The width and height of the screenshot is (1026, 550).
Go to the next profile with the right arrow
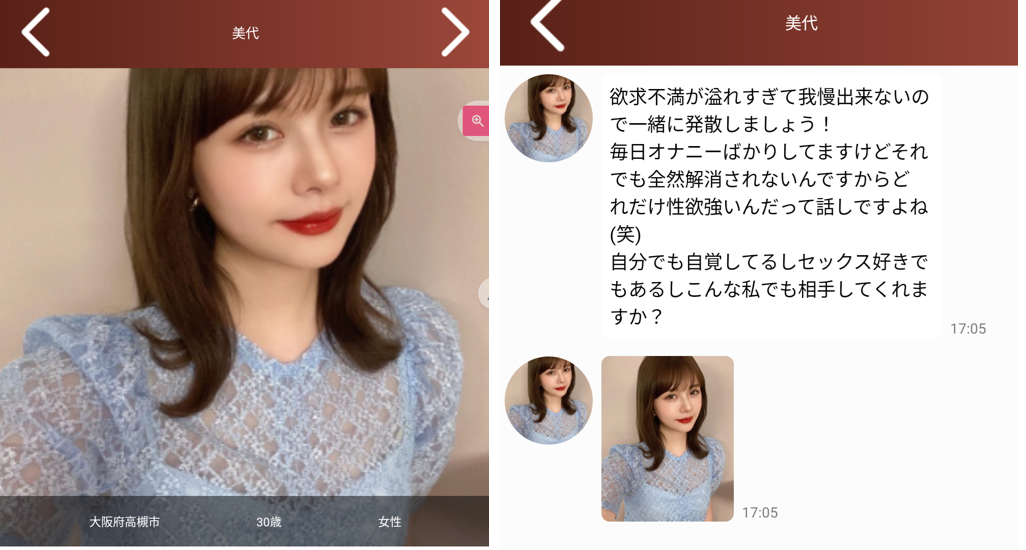pyautogui.click(x=455, y=32)
